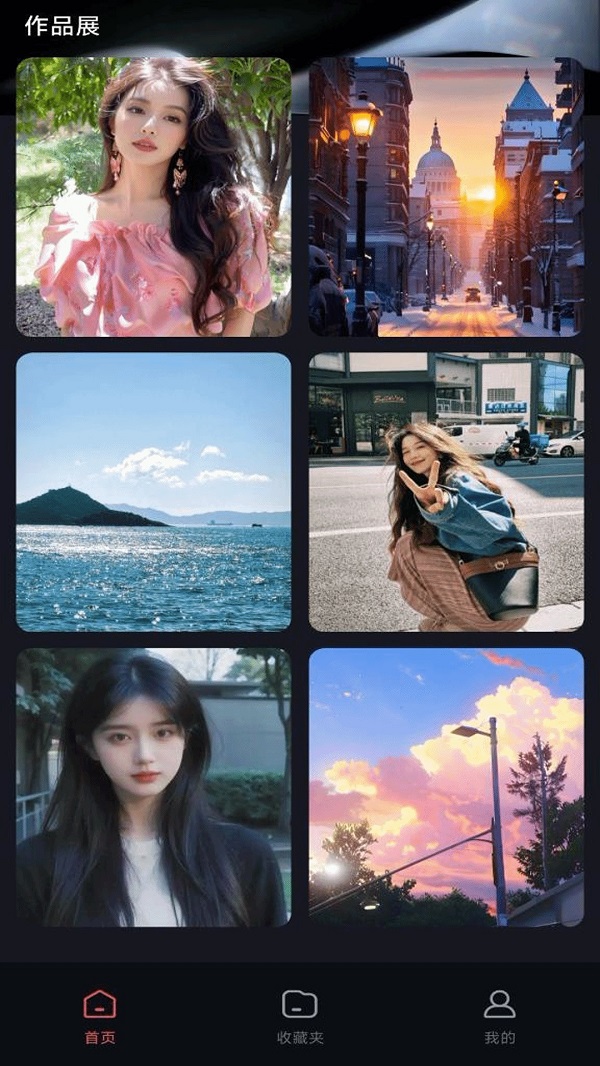View the blue sea and island photo
600x1066 pixels.
pyautogui.click(x=153, y=492)
